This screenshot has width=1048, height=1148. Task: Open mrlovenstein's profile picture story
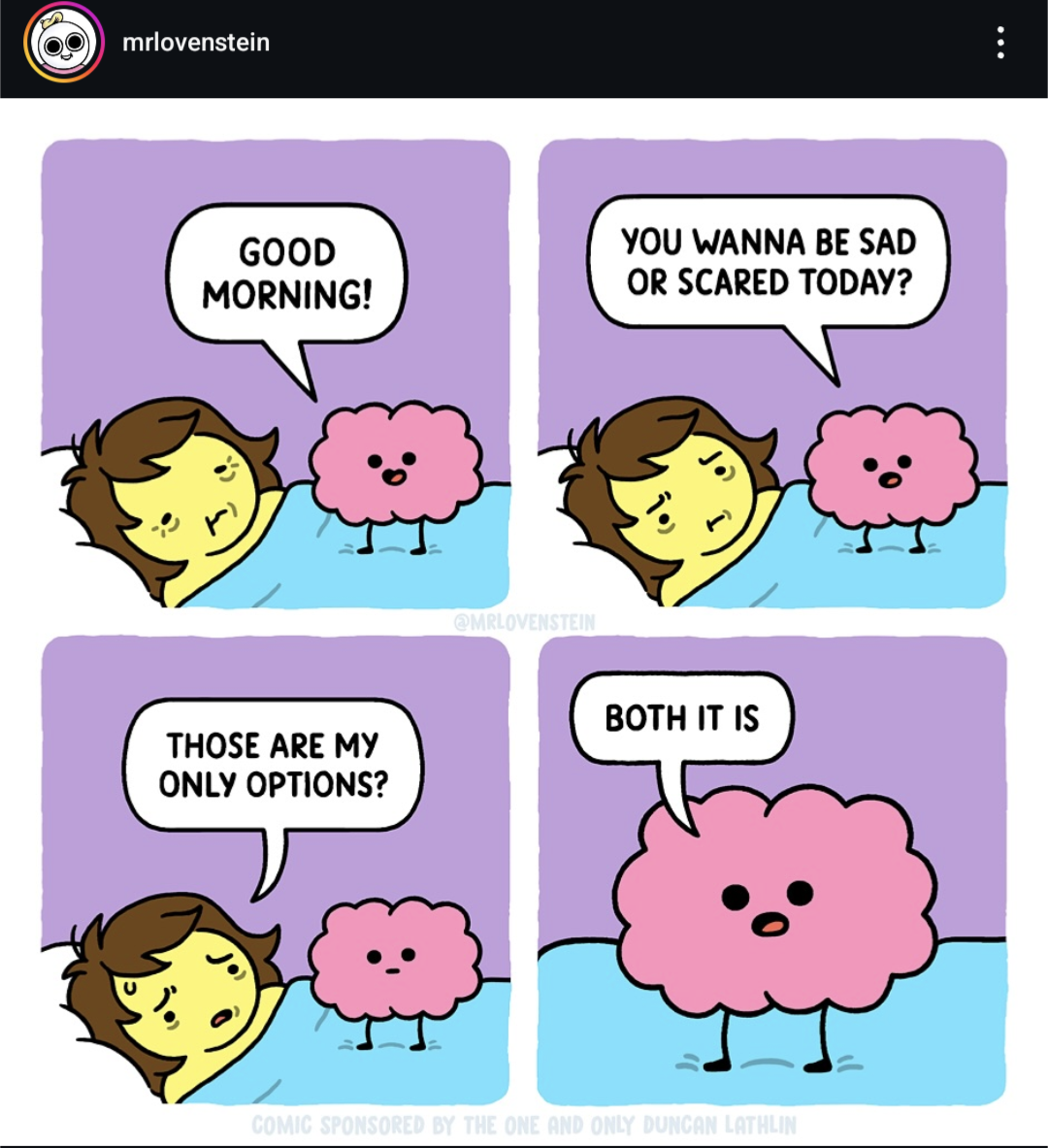tap(64, 44)
